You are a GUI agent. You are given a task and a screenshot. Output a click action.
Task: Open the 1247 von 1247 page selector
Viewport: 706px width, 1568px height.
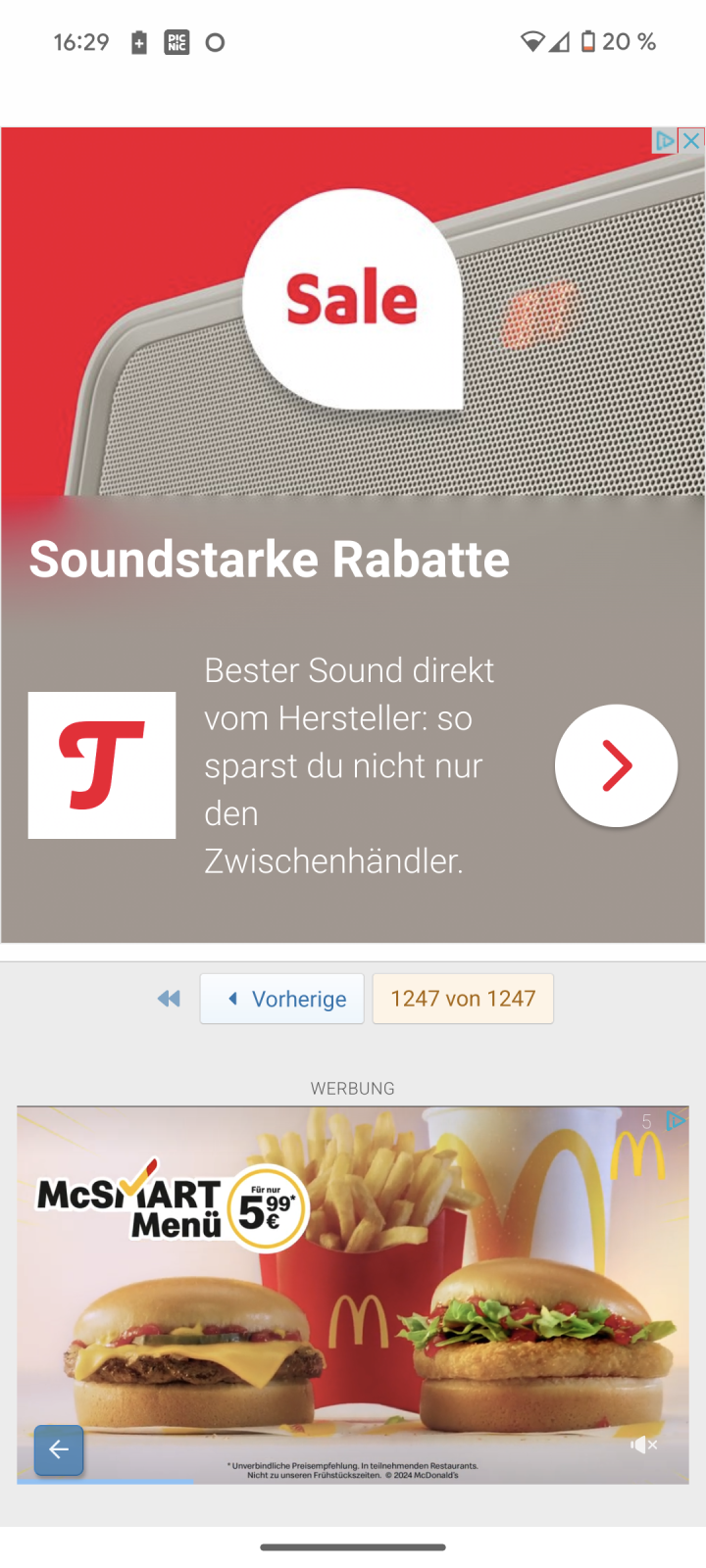(463, 999)
